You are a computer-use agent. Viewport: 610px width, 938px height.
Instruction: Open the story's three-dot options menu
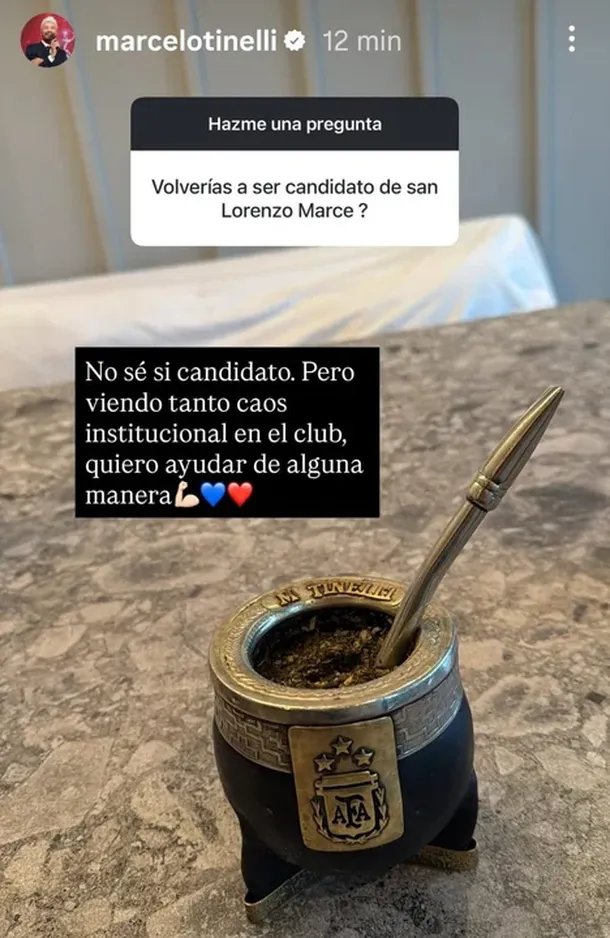pyautogui.click(x=571, y=40)
